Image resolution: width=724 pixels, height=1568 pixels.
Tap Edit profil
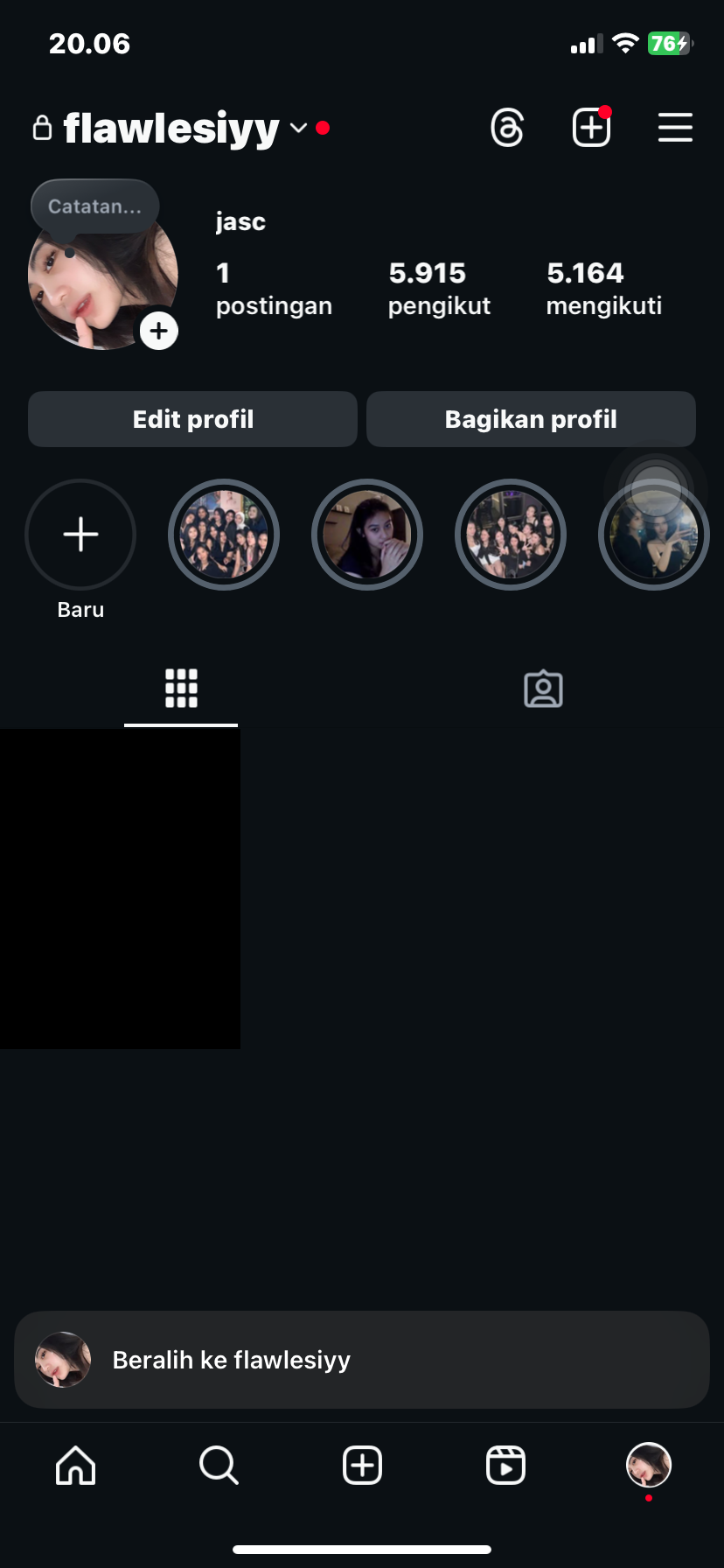192,419
